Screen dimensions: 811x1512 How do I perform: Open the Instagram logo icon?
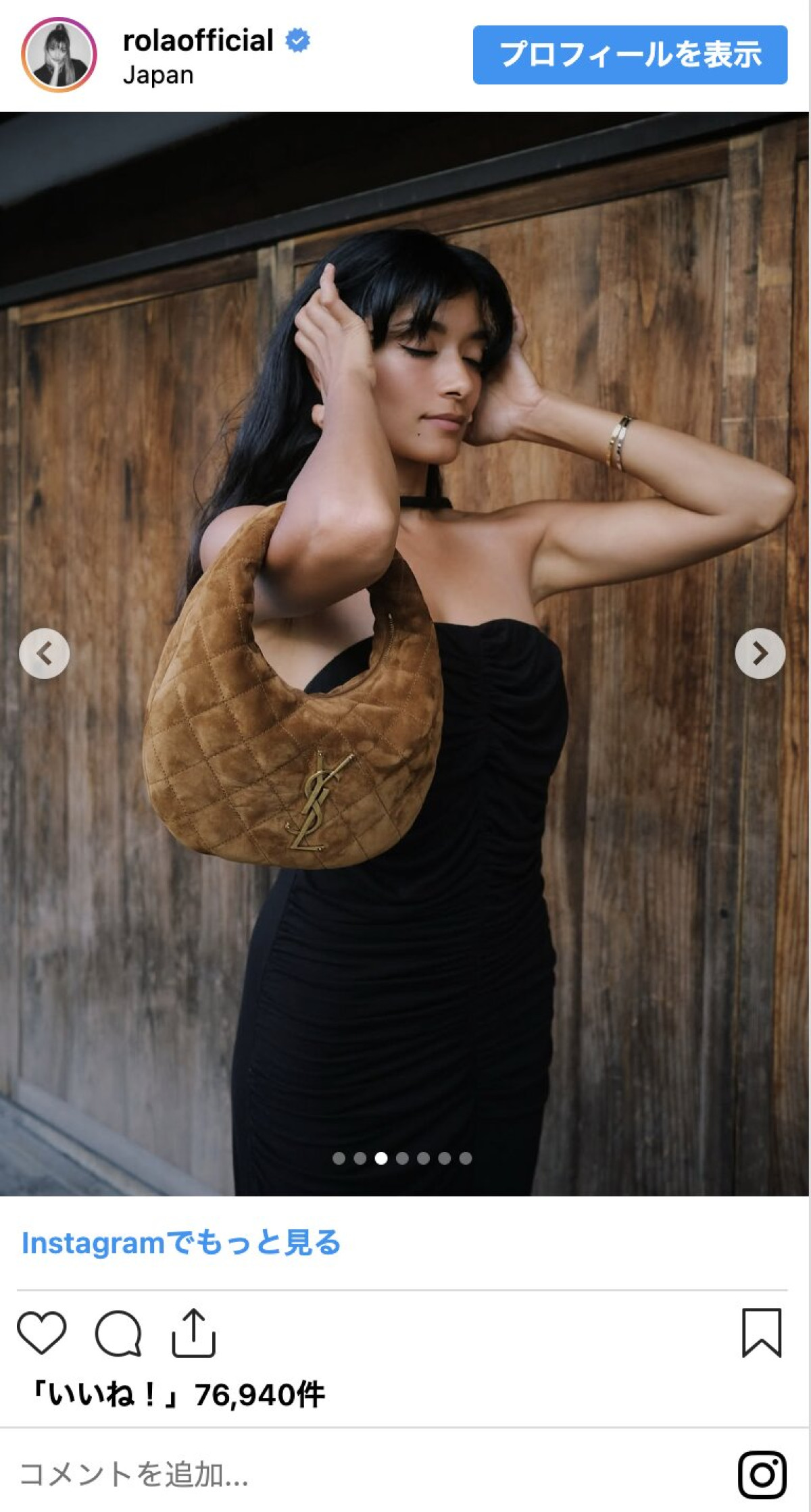tap(762, 1473)
